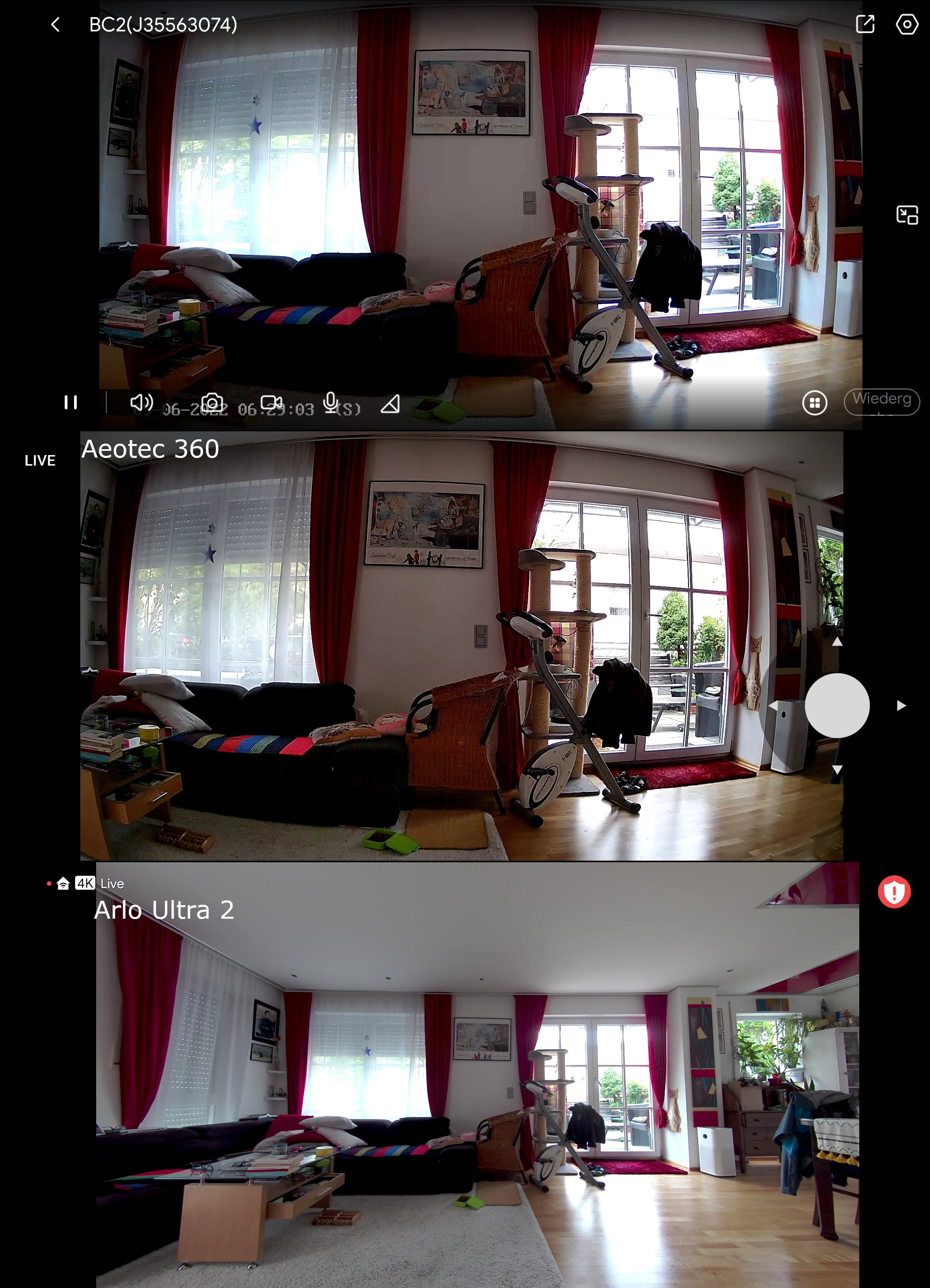Take a snapshot of the feed
Viewport: 930px width, 1288px height.
(x=213, y=403)
